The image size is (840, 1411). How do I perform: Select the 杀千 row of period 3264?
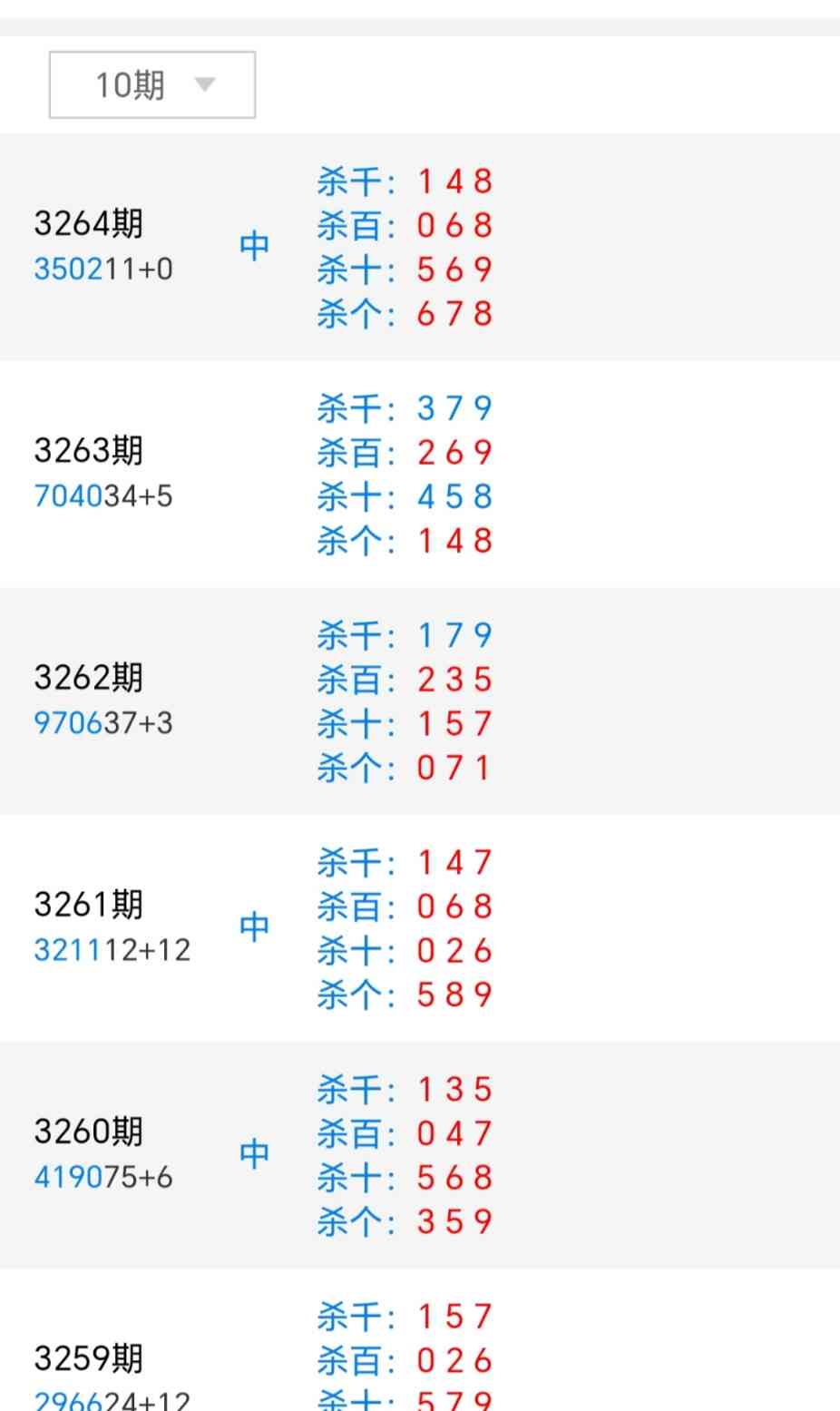coord(404,181)
